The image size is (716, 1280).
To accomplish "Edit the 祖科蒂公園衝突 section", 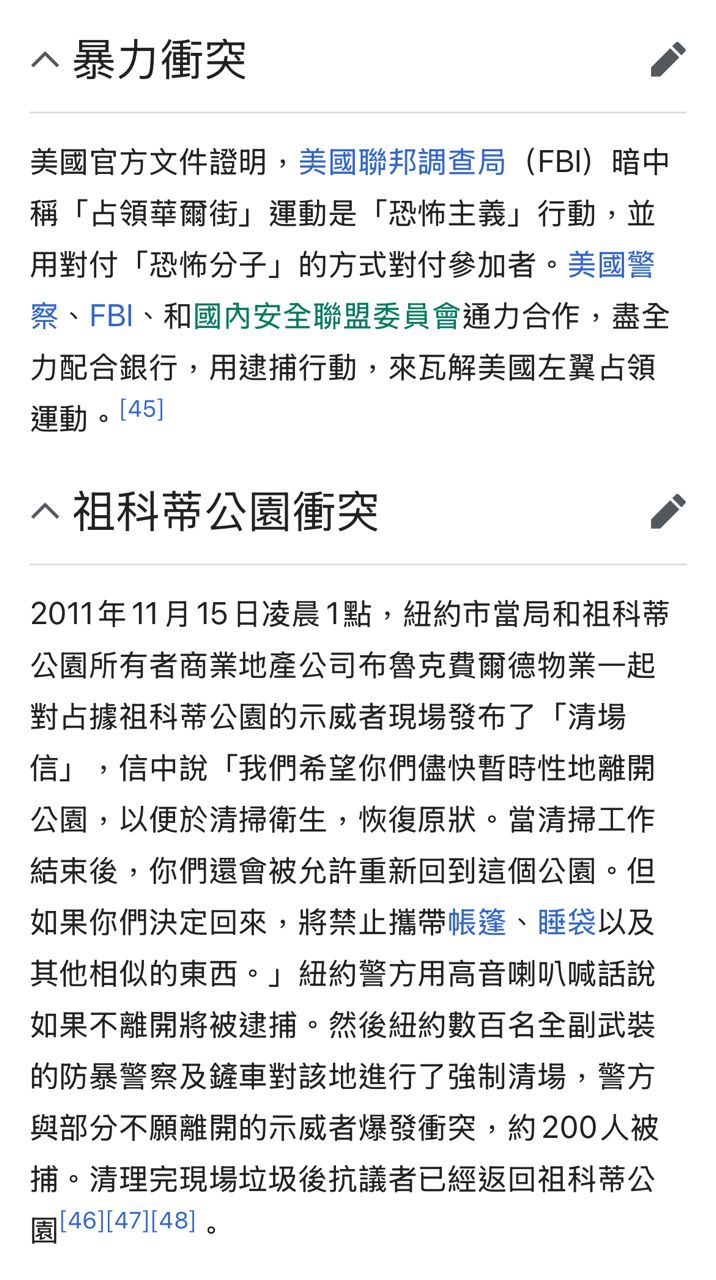I will [x=668, y=512].
